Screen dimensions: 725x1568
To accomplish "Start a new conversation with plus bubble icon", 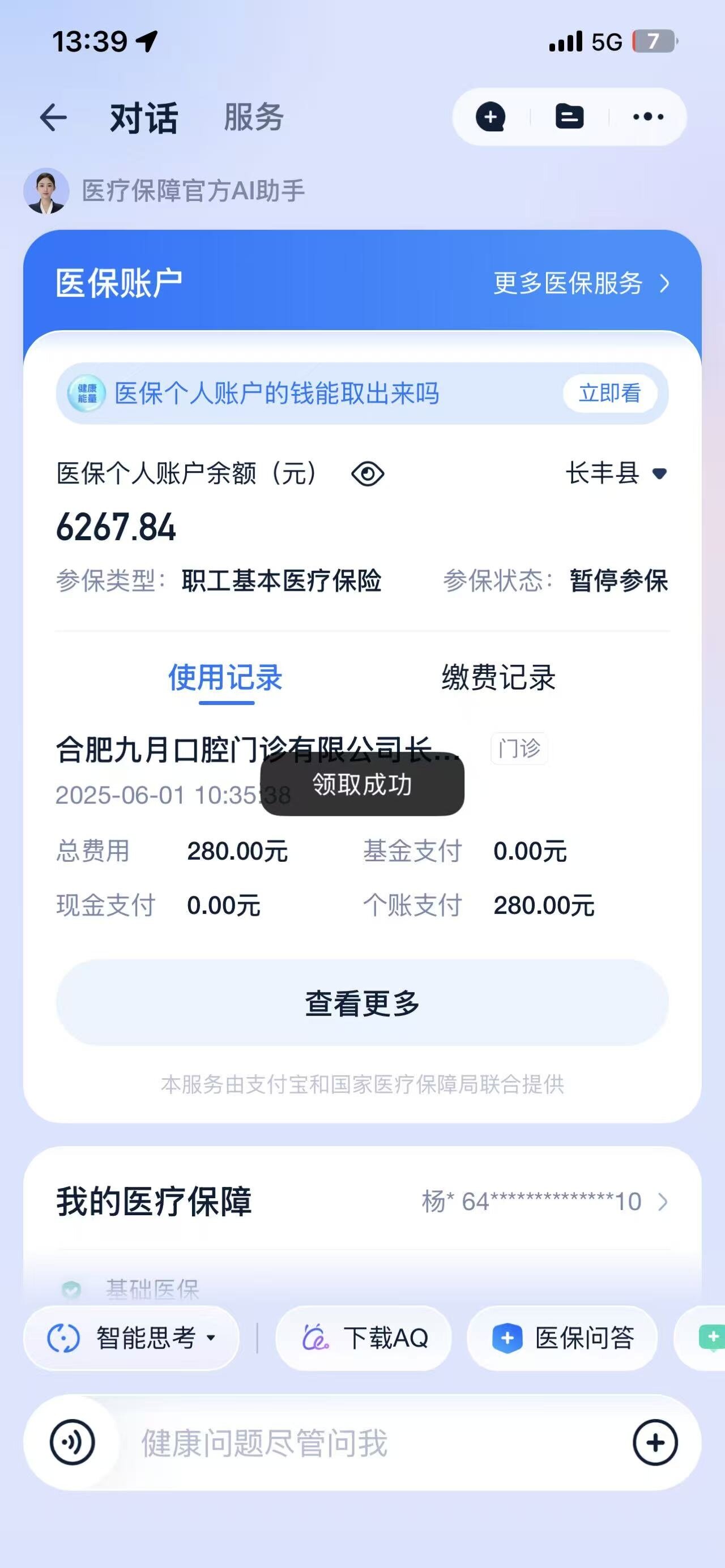I will (x=491, y=117).
